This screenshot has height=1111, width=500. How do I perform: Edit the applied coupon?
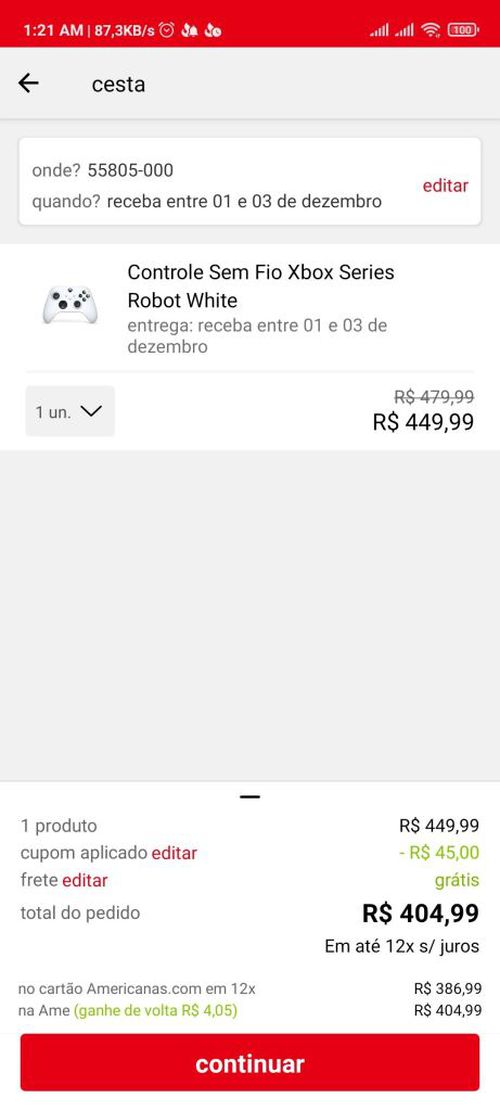pos(174,853)
